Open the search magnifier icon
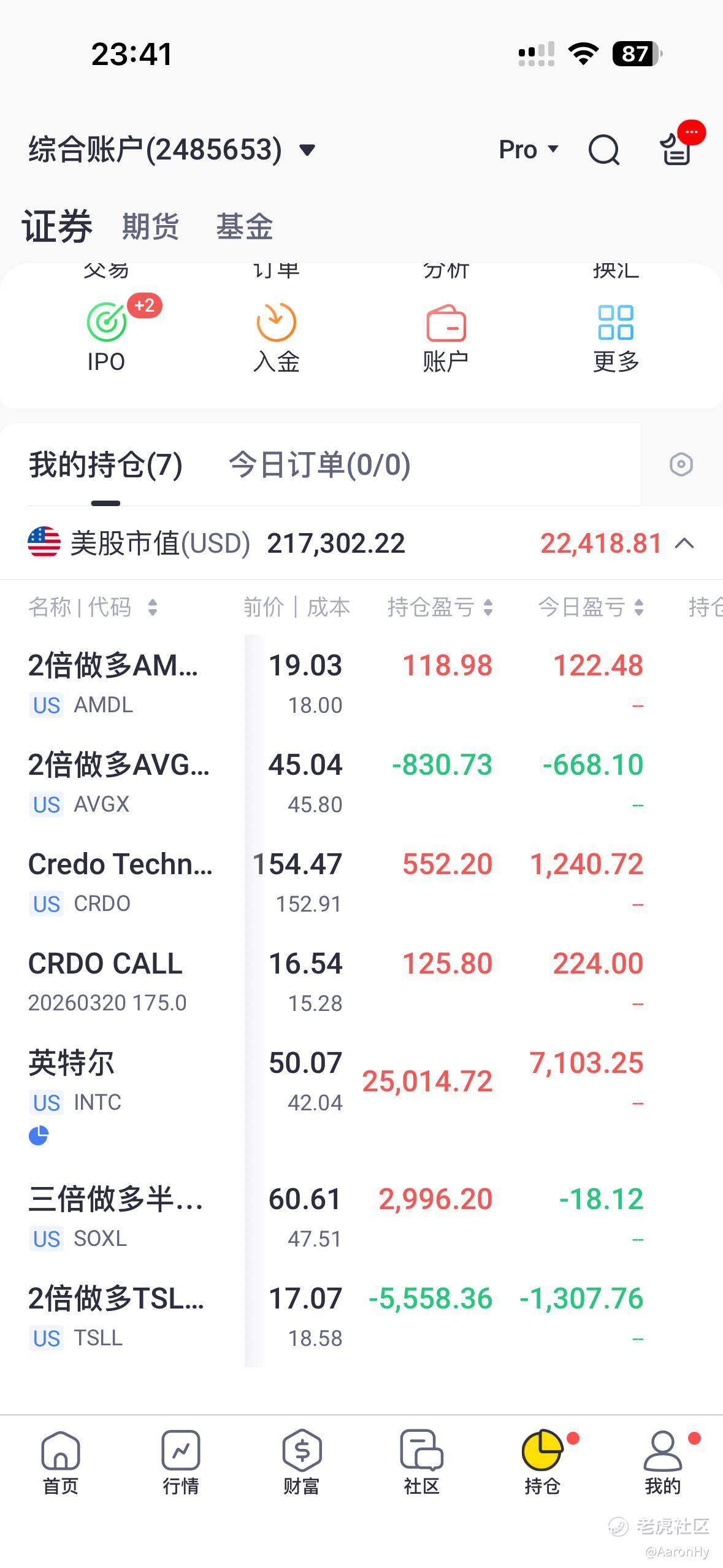 coord(604,150)
